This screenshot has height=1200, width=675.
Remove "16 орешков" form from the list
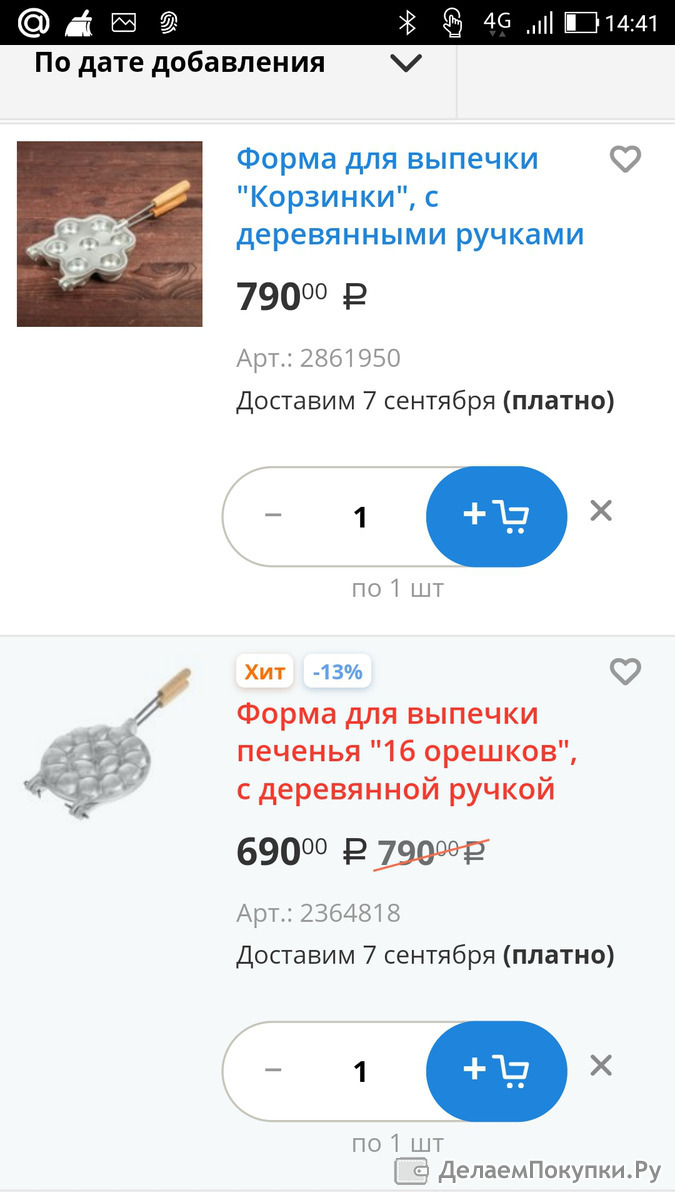(600, 1066)
